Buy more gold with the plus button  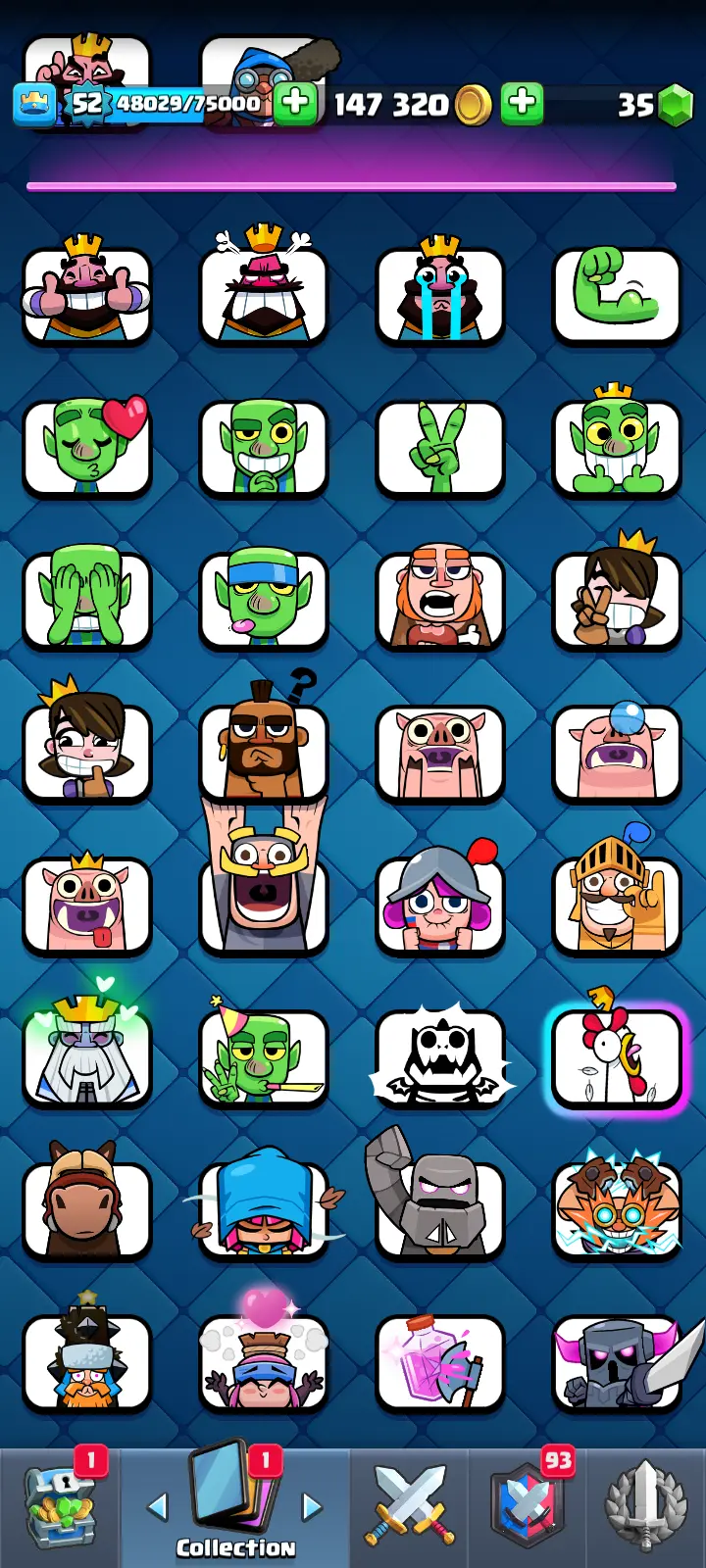[x=523, y=103]
